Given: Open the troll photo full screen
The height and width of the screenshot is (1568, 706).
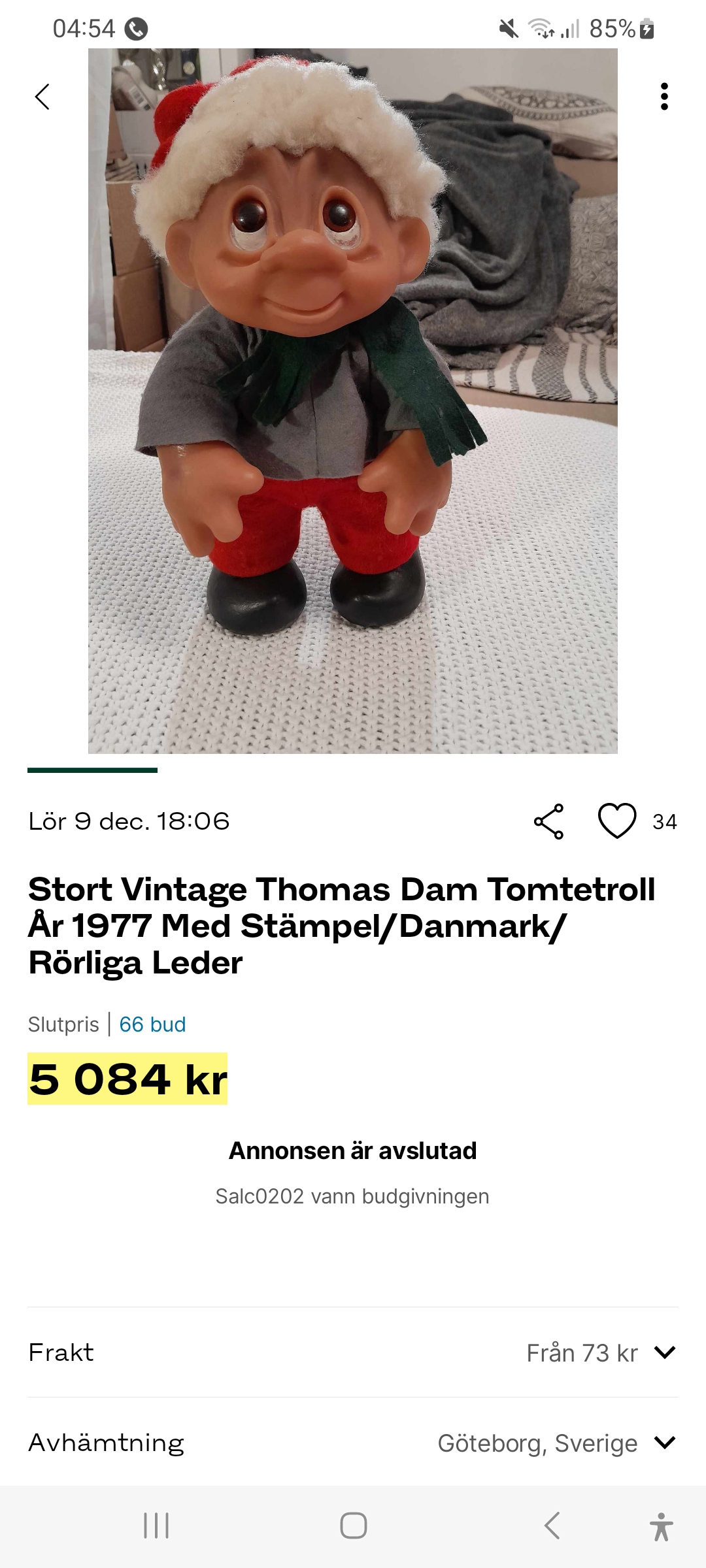Looking at the screenshot, I should (x=353, y=401).
